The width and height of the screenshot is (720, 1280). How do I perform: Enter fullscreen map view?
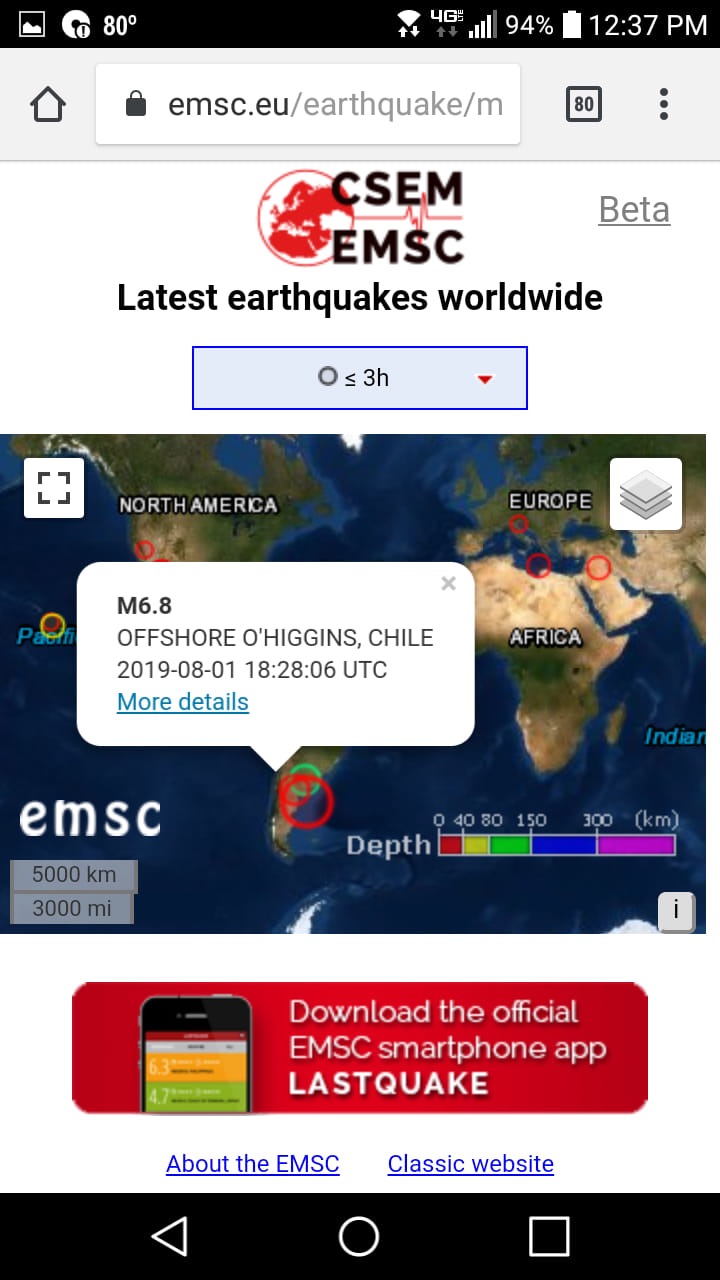pyautogui.click(x=54, y=488)
